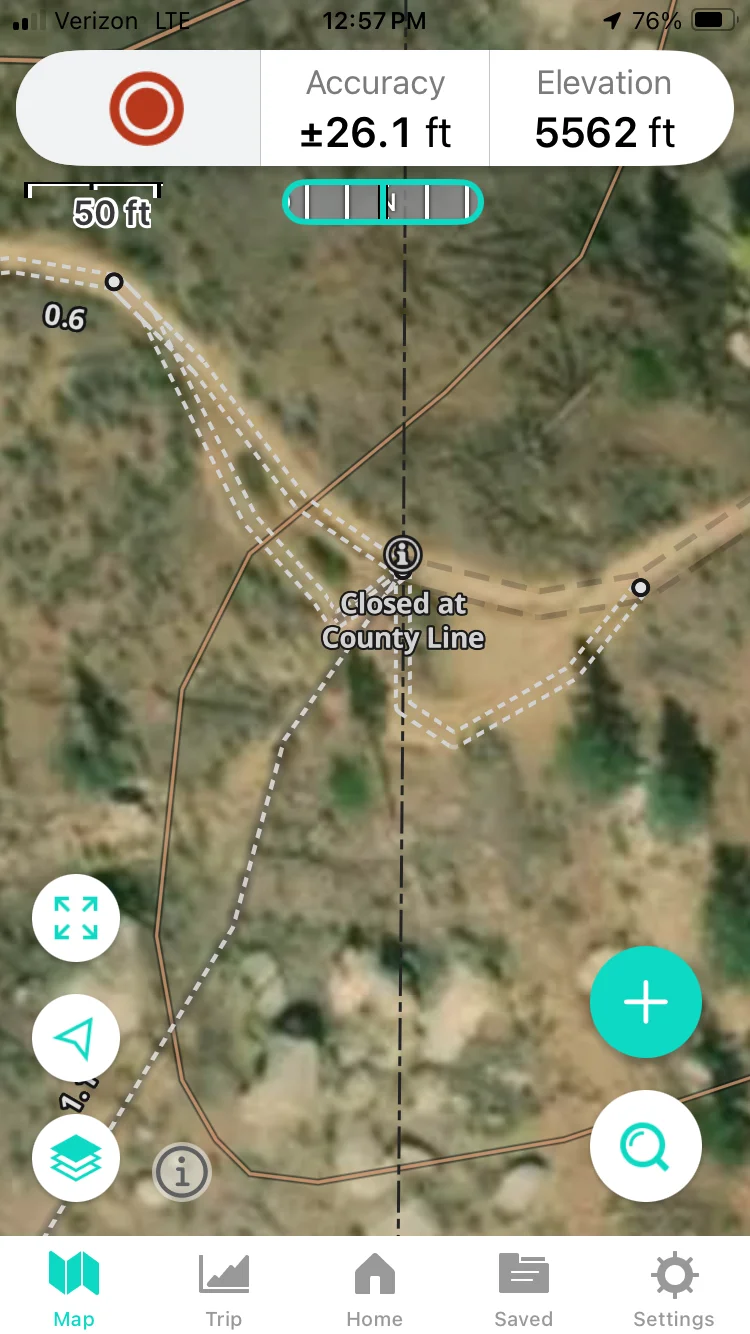Open the Saved tab

point(523,1289)
